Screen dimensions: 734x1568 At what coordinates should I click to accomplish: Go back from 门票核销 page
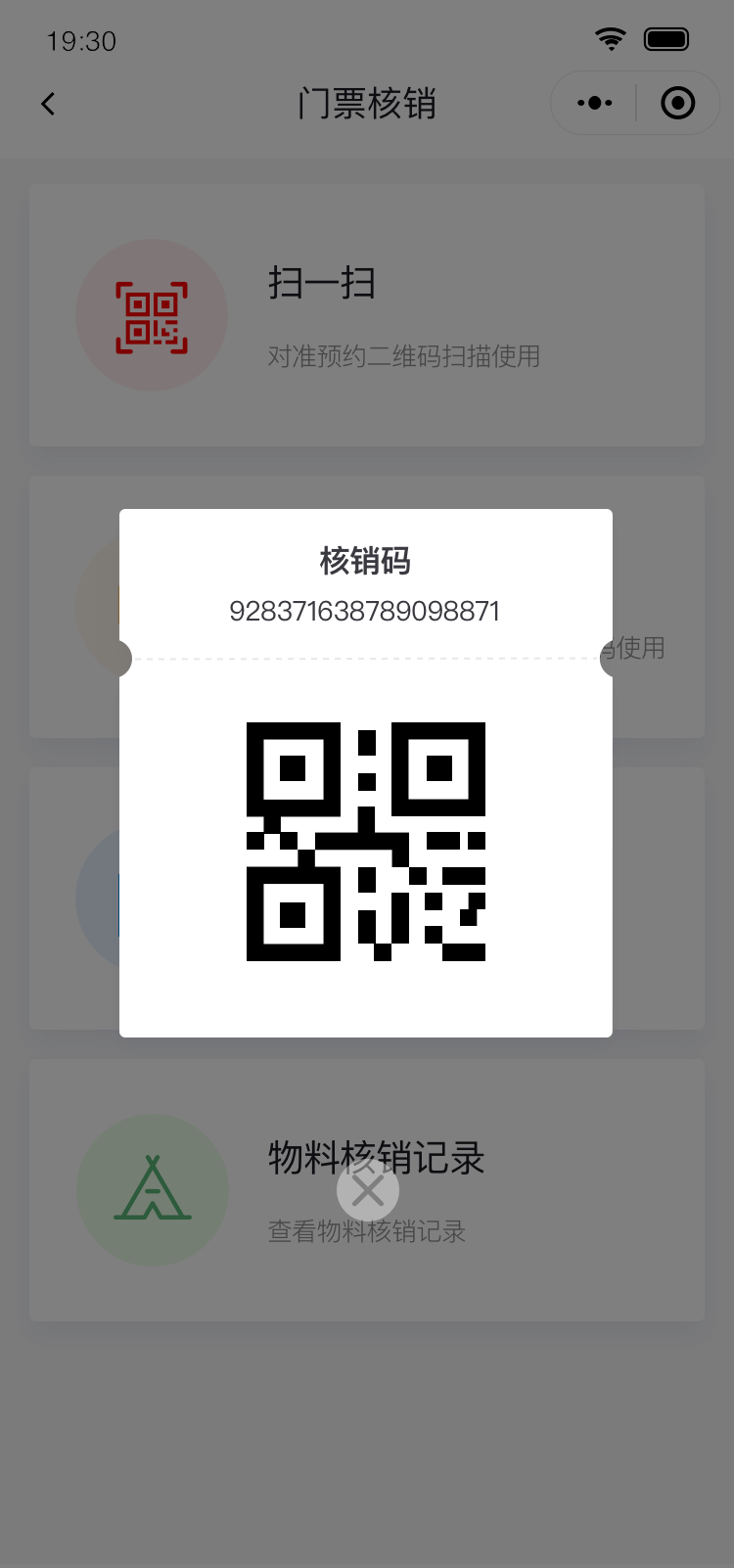pos(48,104)
